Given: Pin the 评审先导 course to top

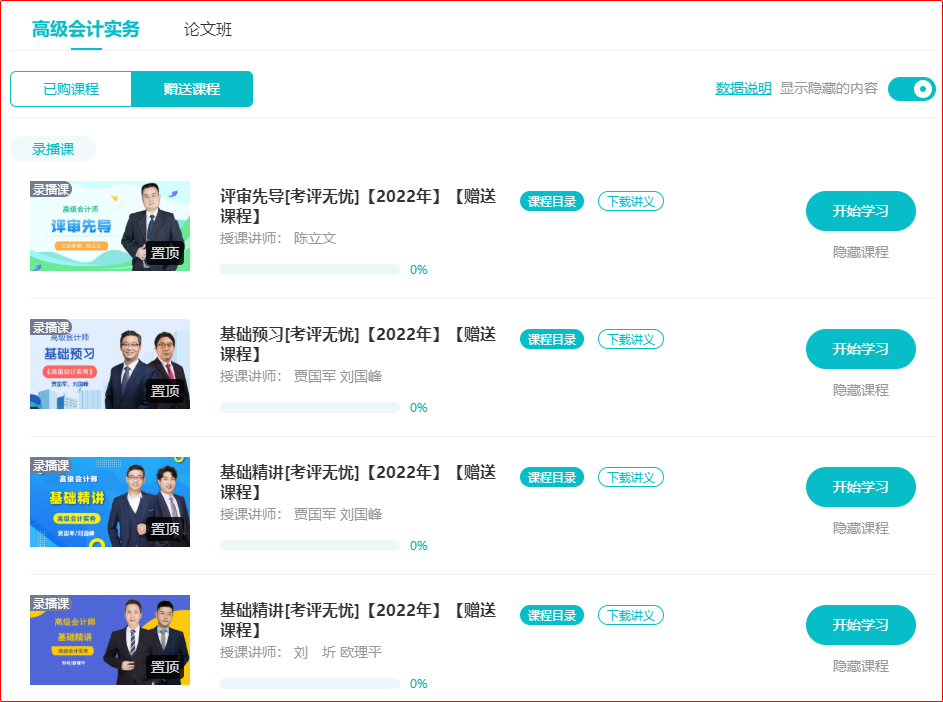Looking at the screenshot, I should (x=165, y=253).
